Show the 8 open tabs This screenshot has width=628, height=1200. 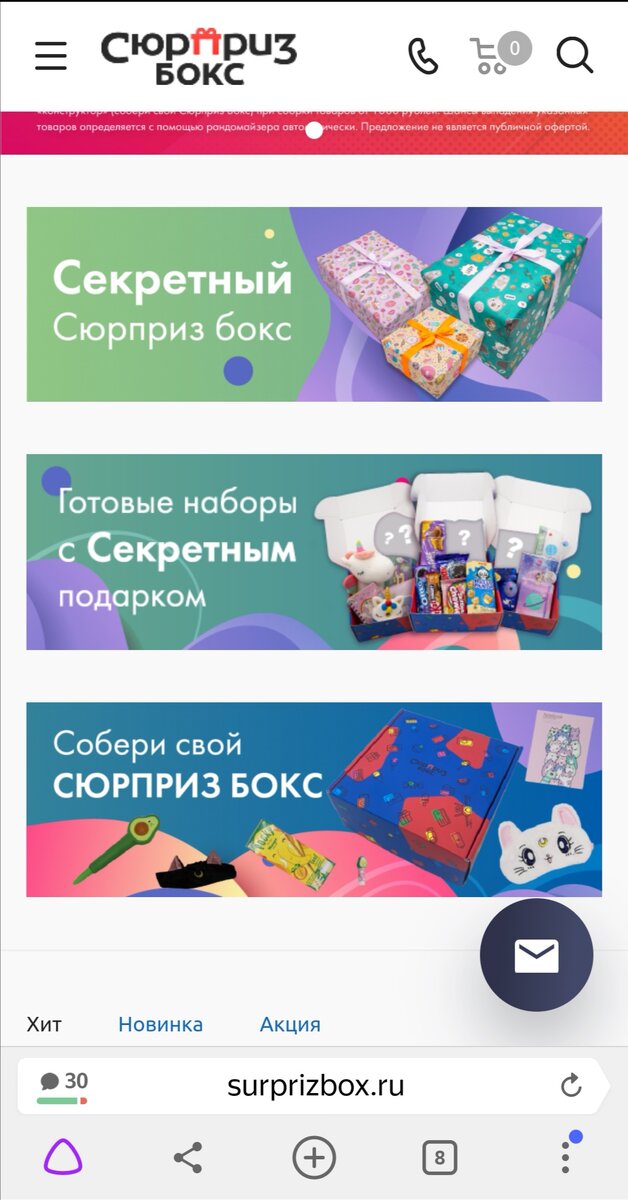coord(439,1158)
